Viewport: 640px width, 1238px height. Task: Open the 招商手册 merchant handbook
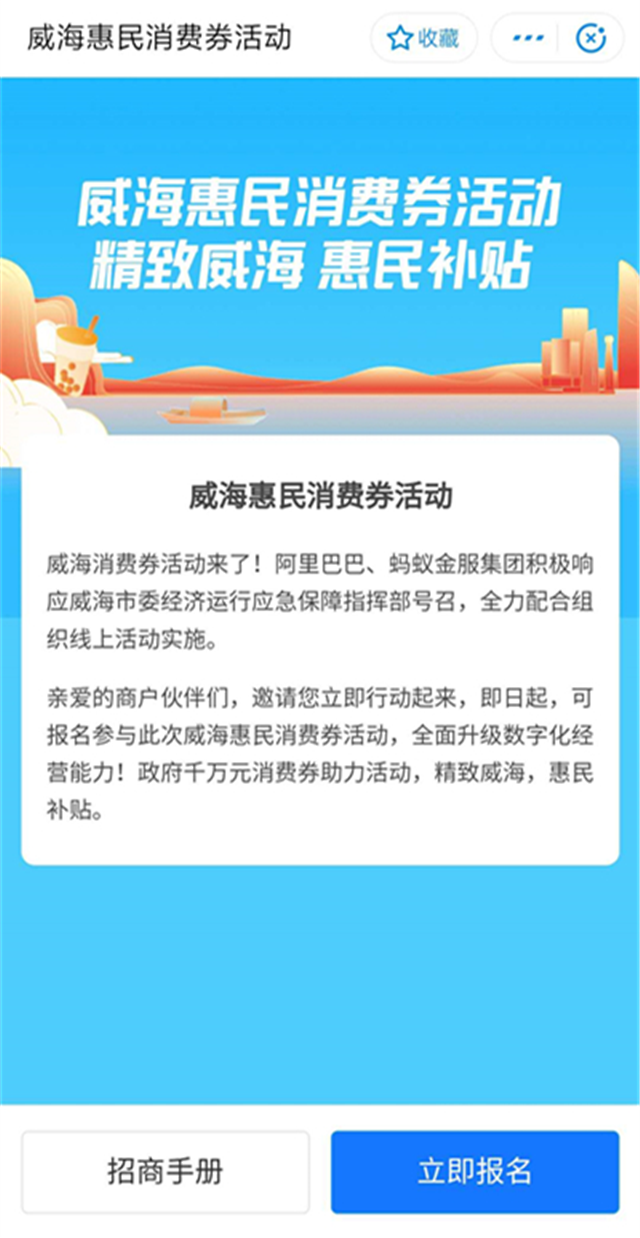click(x=166, y=1171)
